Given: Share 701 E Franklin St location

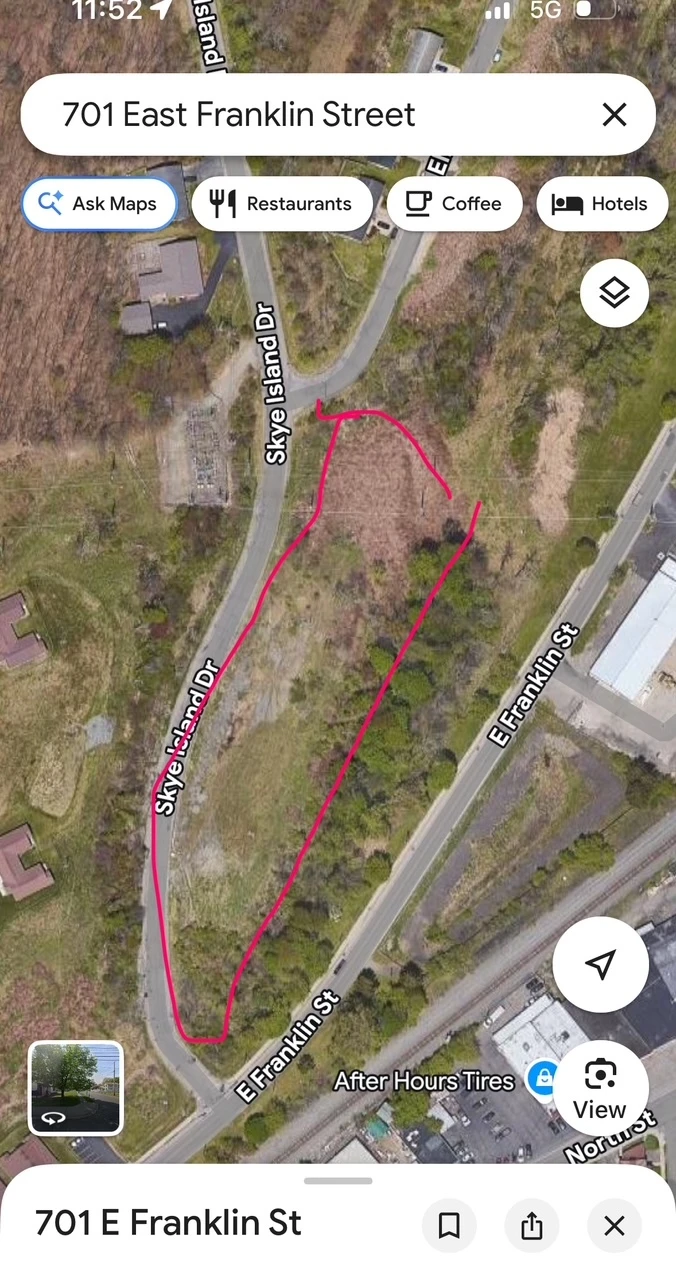Looking at the screenshot, I should point(532,1225).
